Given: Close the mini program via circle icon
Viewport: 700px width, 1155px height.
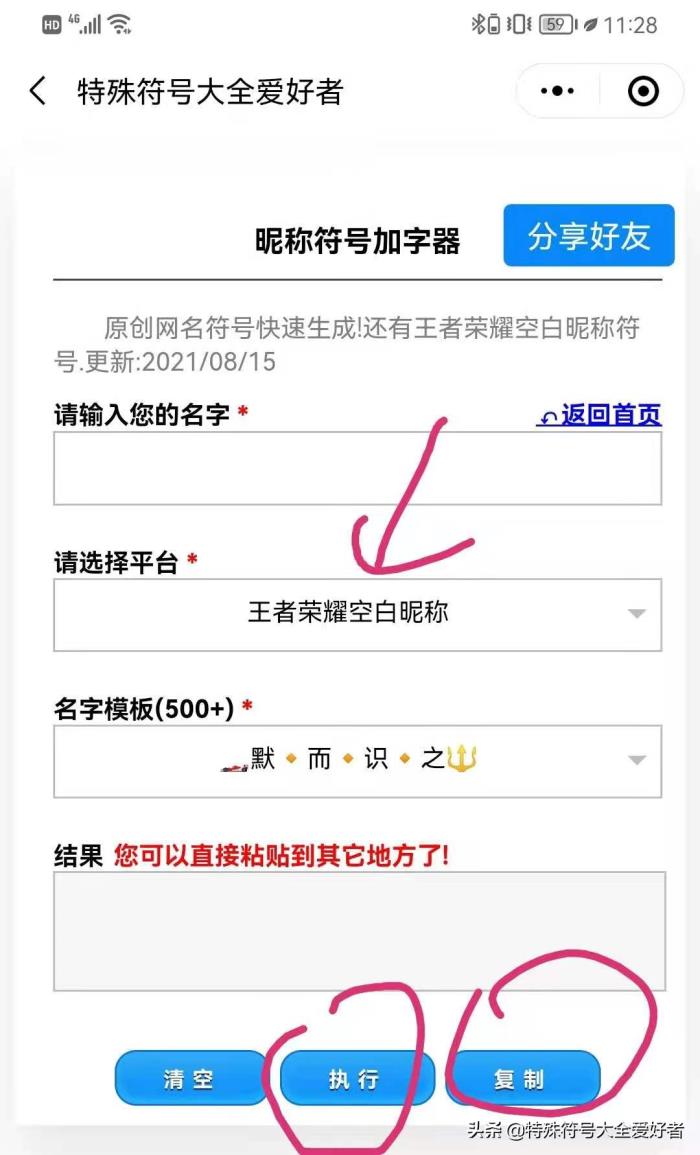Looking at the screenshot, I should [643, 92].
